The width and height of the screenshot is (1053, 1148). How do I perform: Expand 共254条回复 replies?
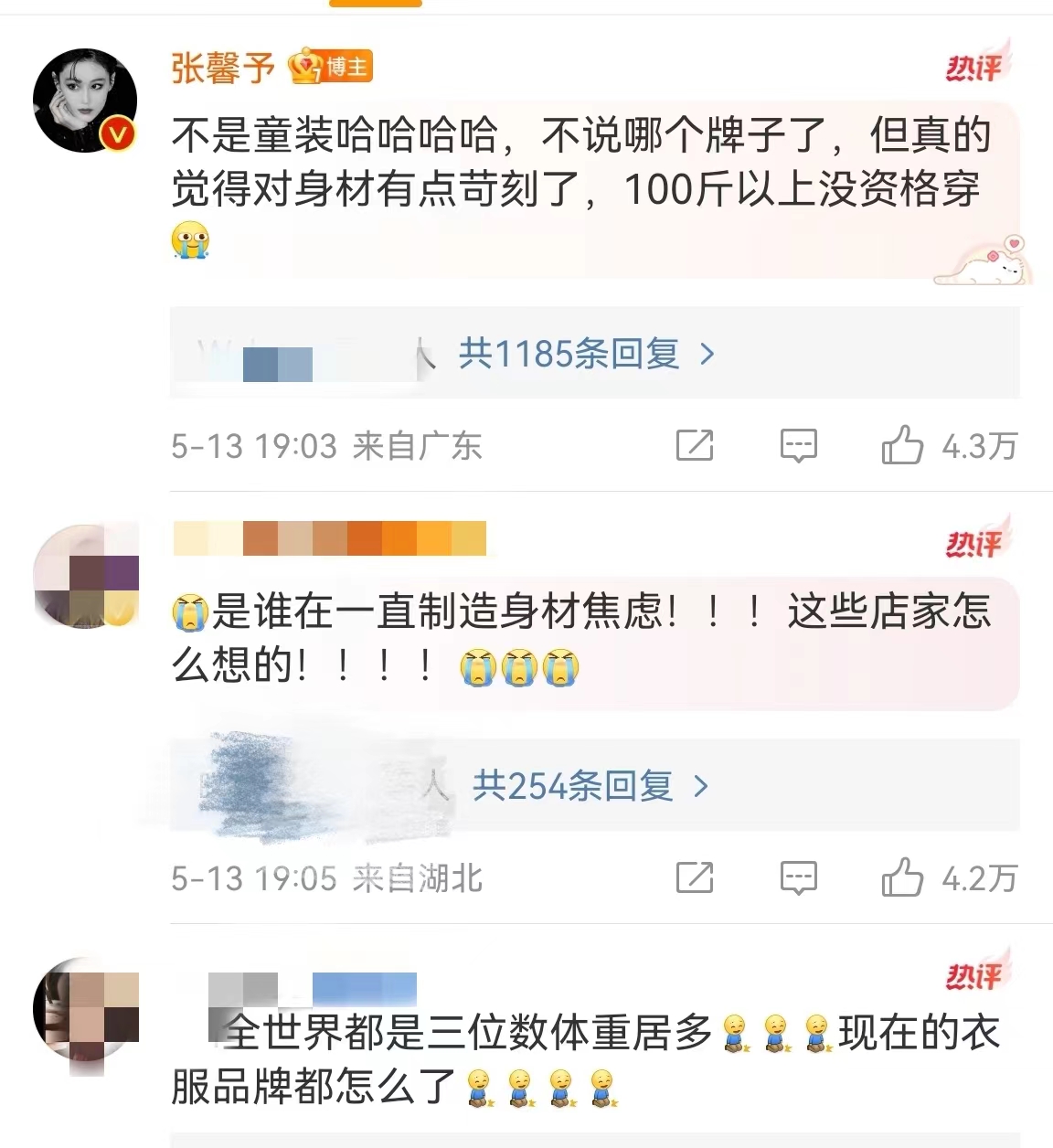pyautogui.click(x=590, y=785)
